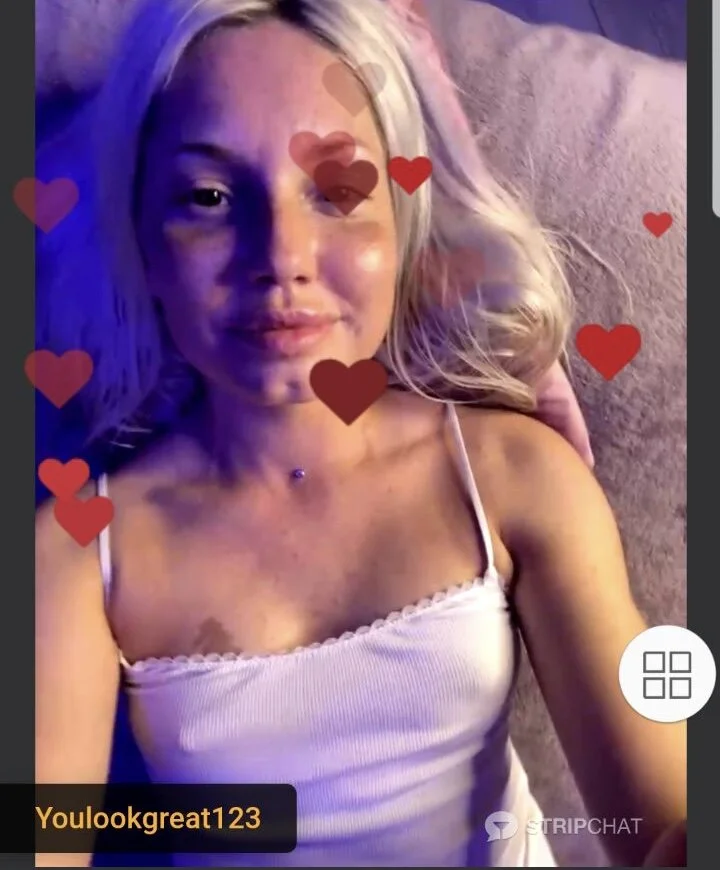Open the four-square grid view button
720x870 pixels.
[x=667, y=673]
